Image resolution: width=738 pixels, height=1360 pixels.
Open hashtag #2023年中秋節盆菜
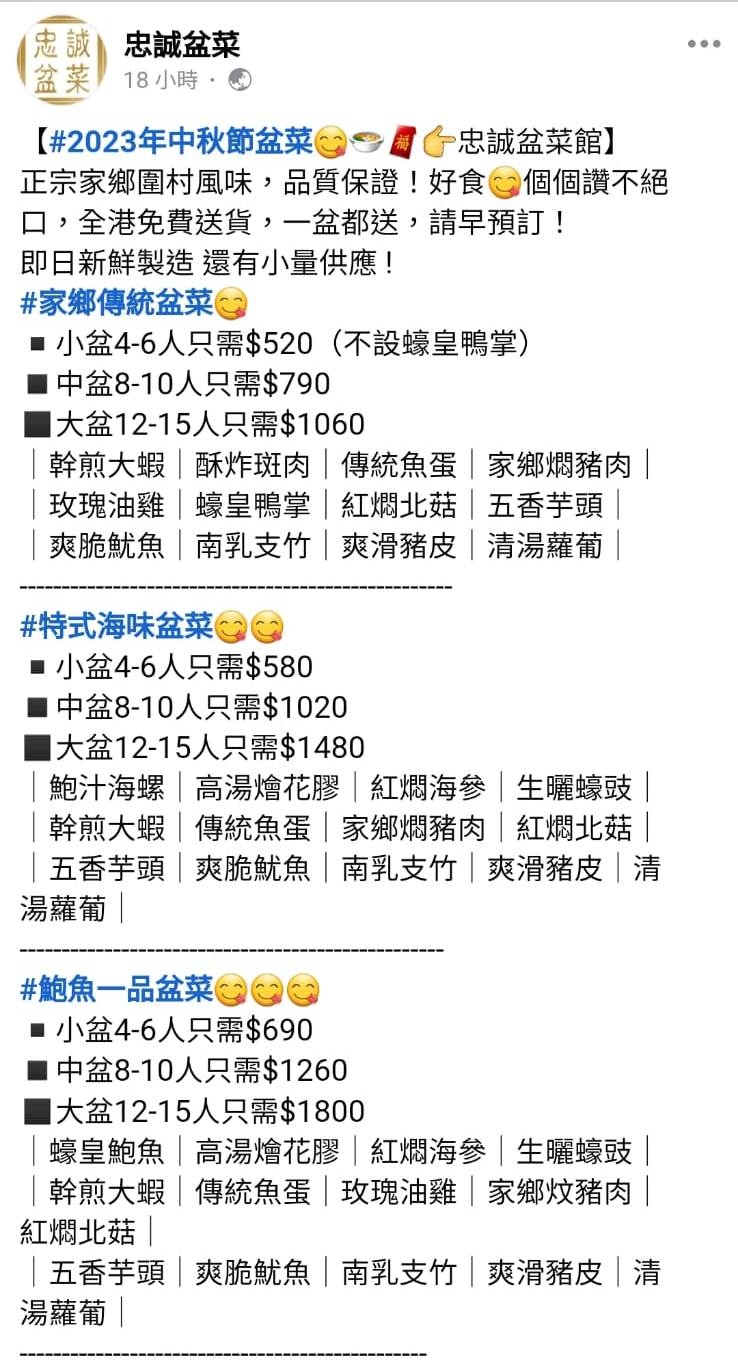pyautogui.click(x=181, y=142)
